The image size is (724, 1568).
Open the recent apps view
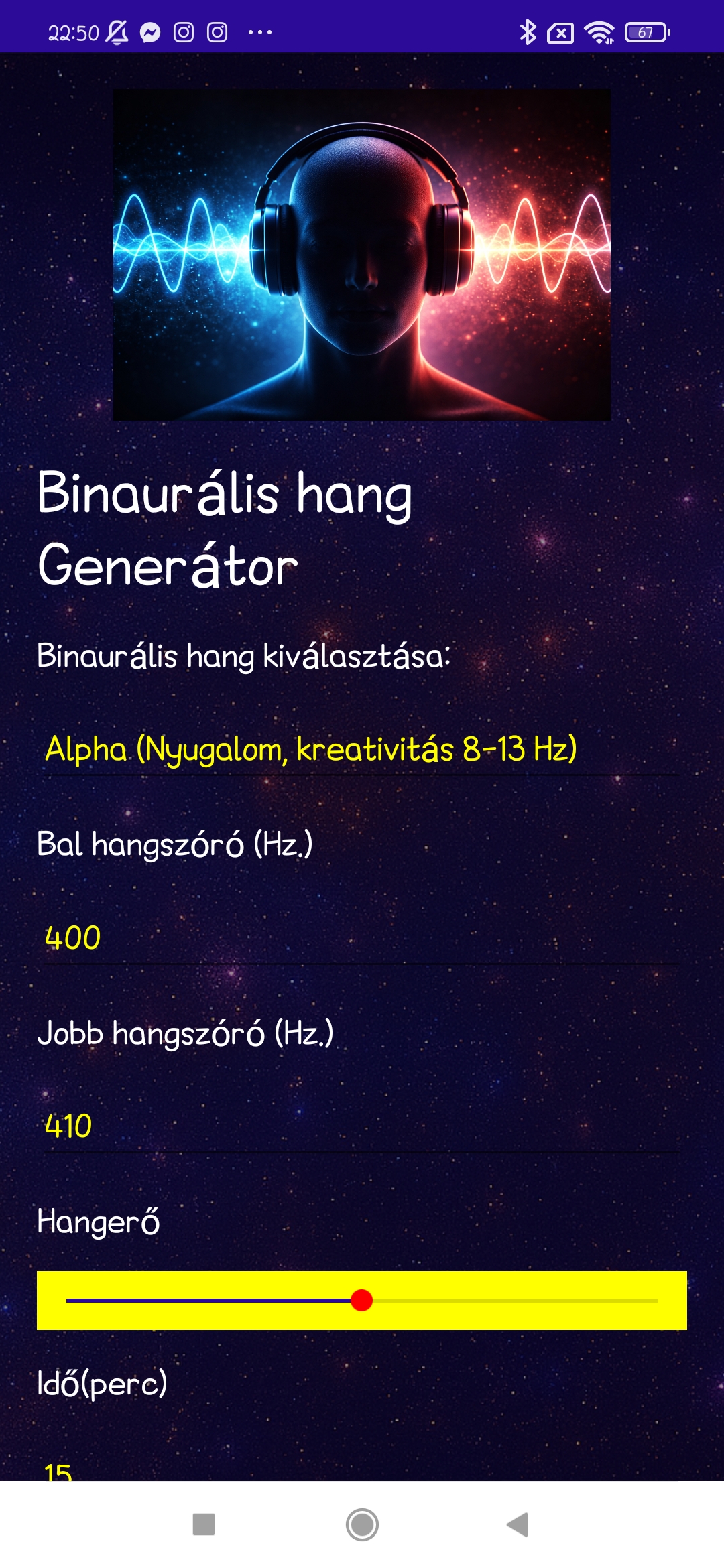(x=204, y=1524)
